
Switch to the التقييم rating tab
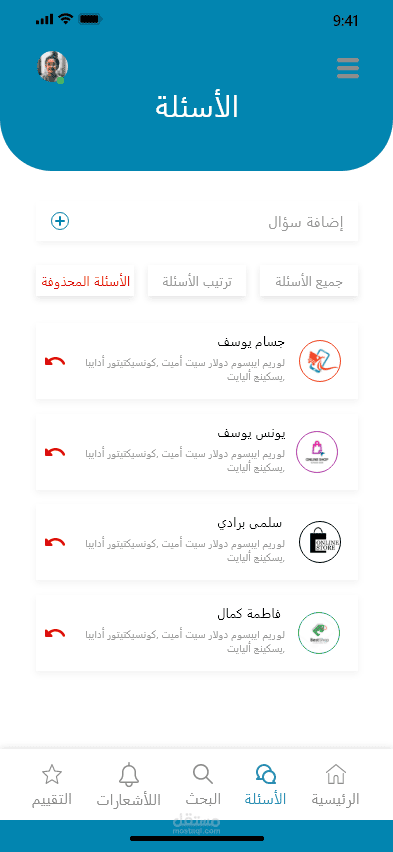click(52, 785)
